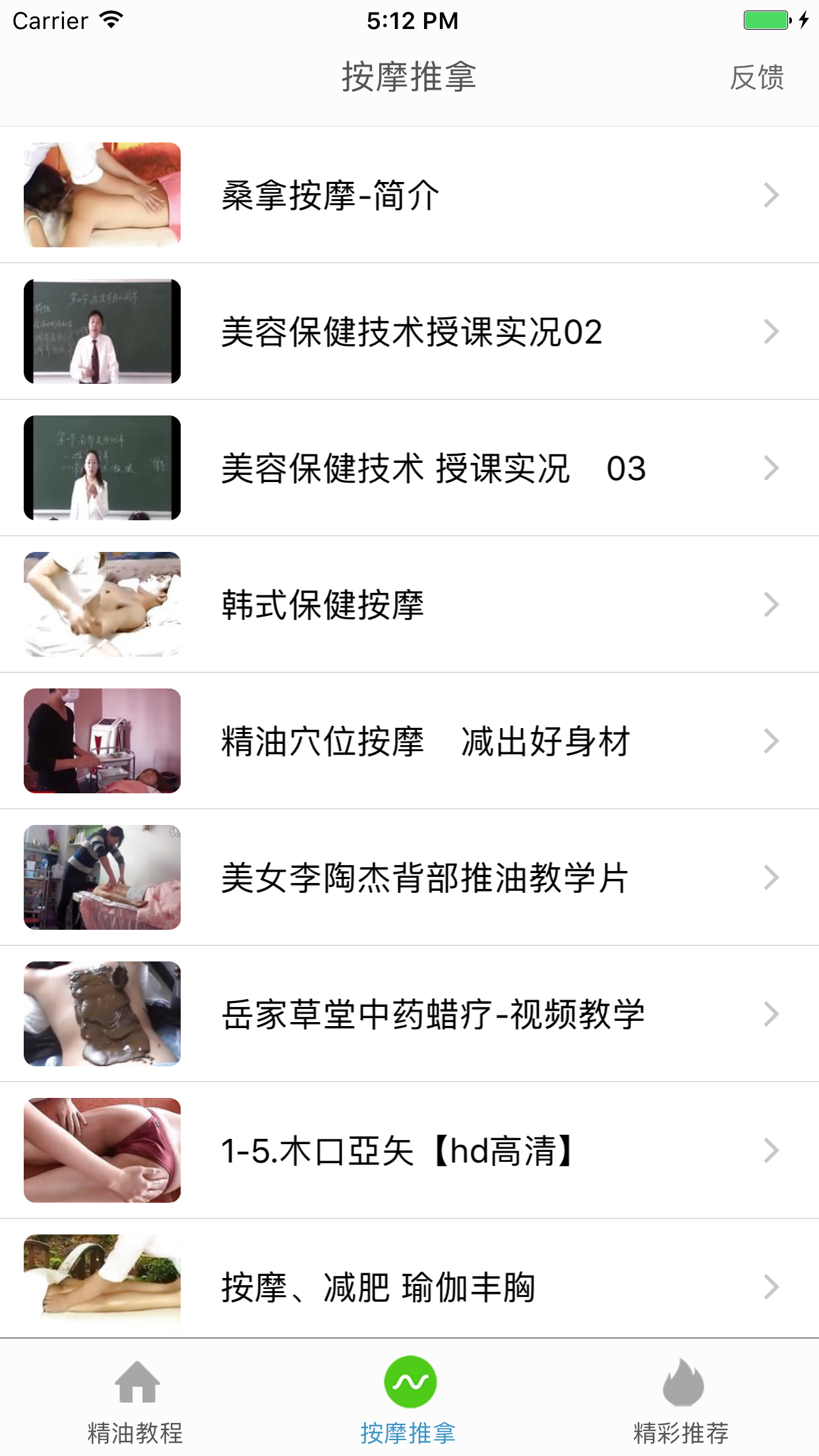Viewport: 819px width, 1456px height.
Task: Open 岳家草堂中药蜡疗-视频教学 row
Action: (x=409, y=1014)
